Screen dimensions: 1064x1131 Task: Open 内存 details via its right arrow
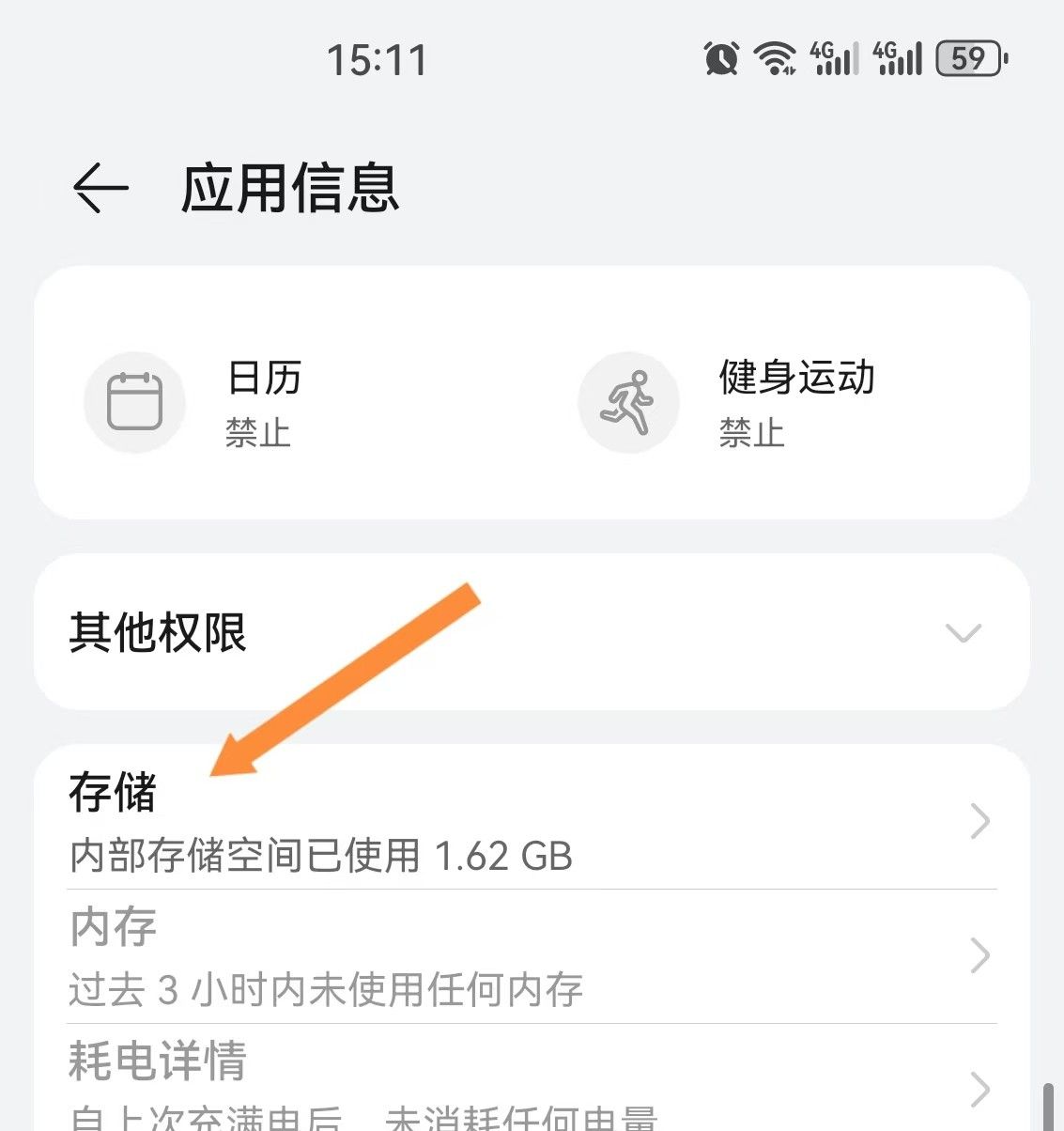click(x=979, y=956)
